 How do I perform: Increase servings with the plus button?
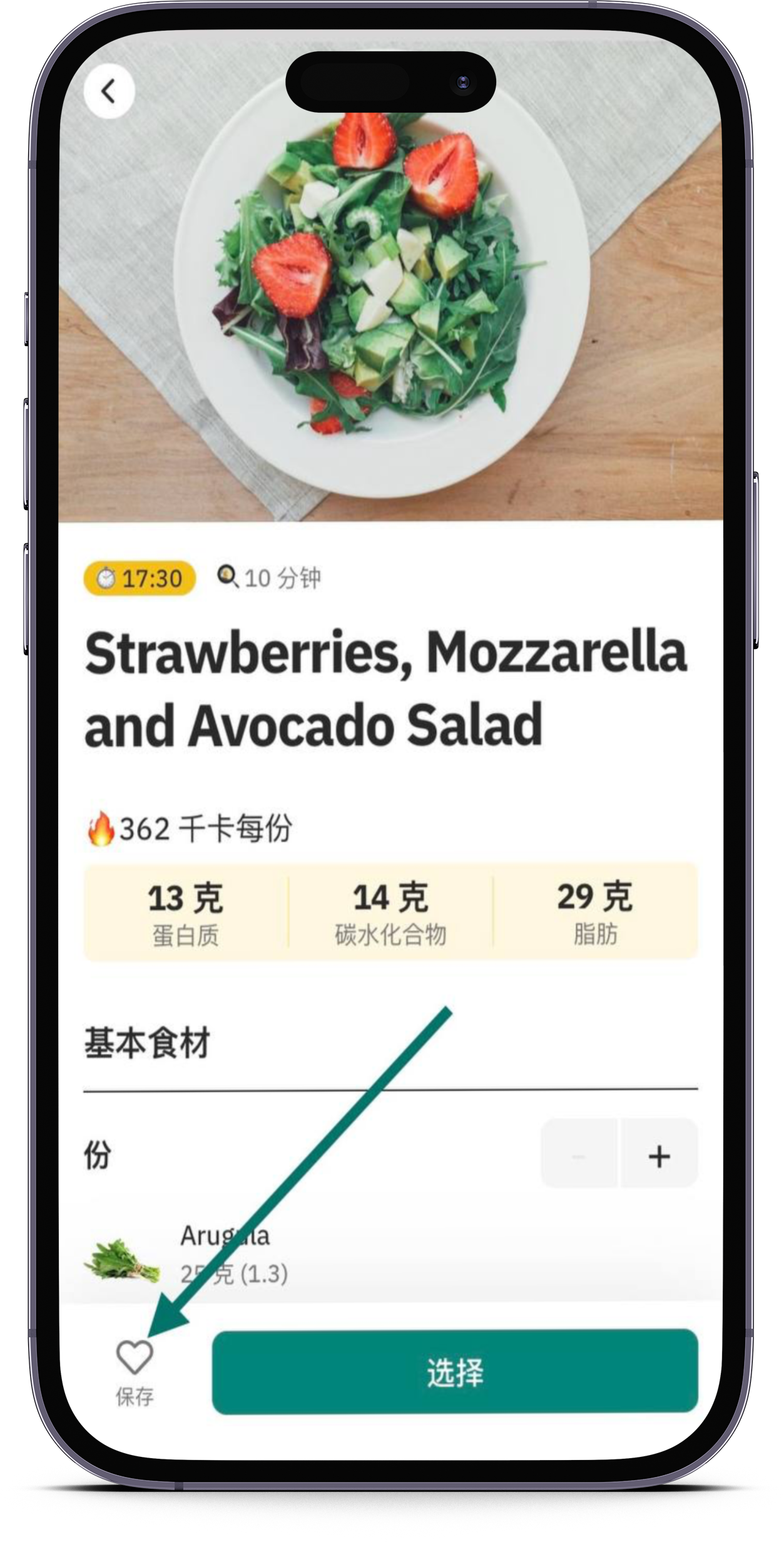pyautogui.click(x=659, y=1156)
